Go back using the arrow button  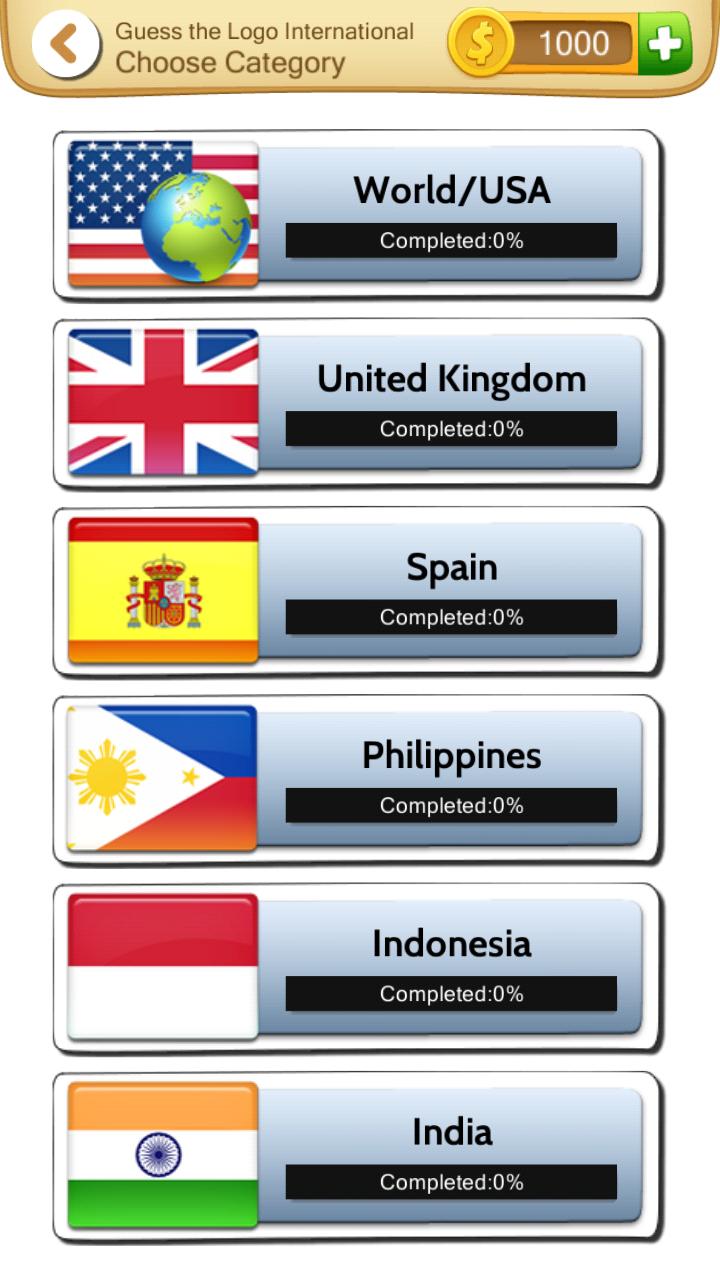[x=65, y=45]
